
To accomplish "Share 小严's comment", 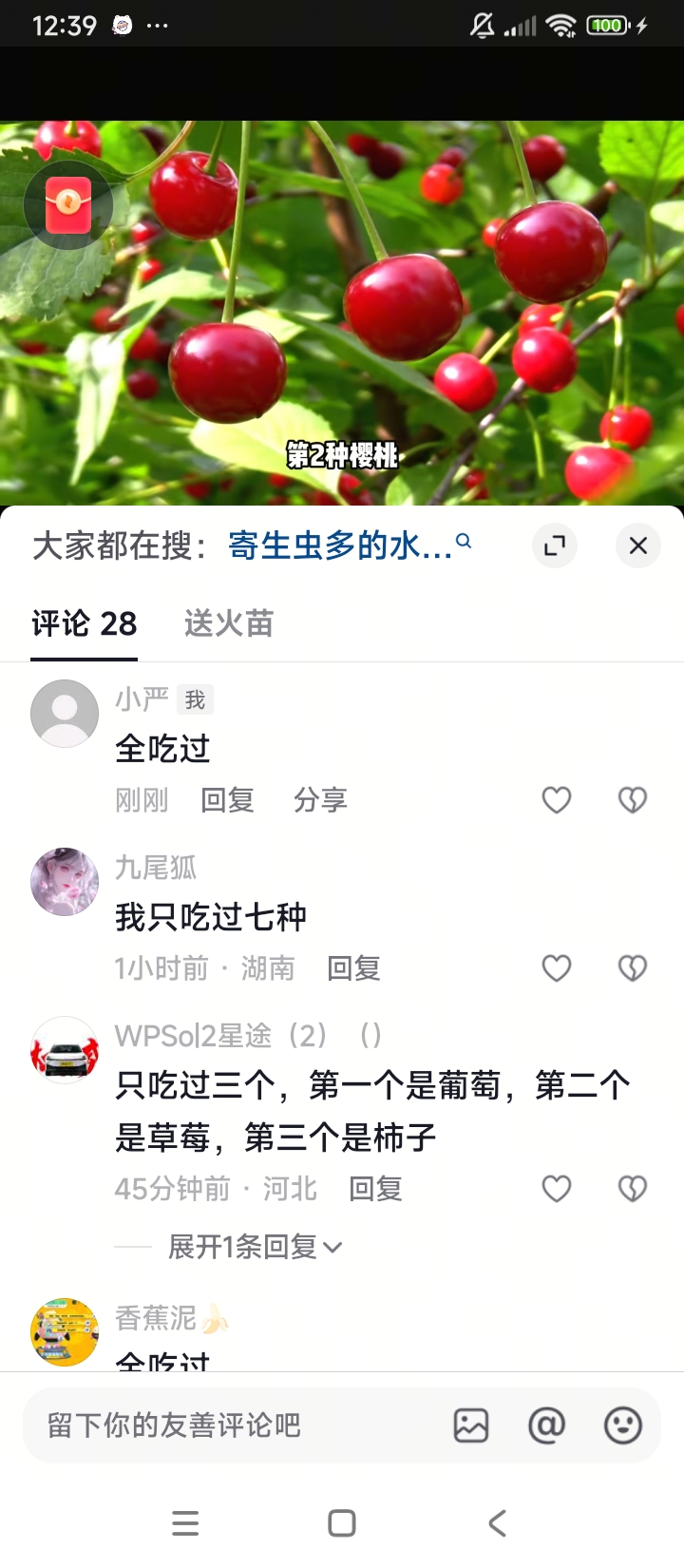I will (320, 800).
